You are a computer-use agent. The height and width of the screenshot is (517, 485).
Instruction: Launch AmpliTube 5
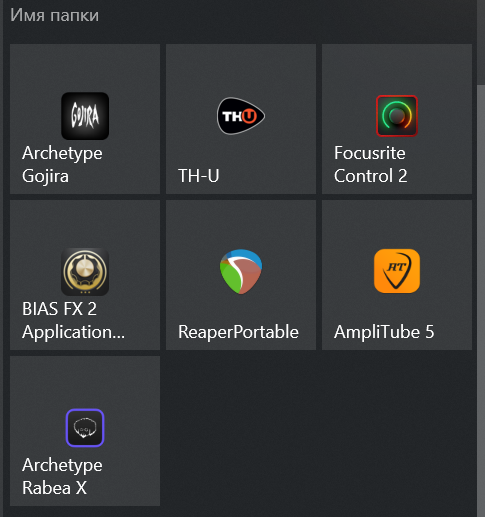tap(397, 275)
